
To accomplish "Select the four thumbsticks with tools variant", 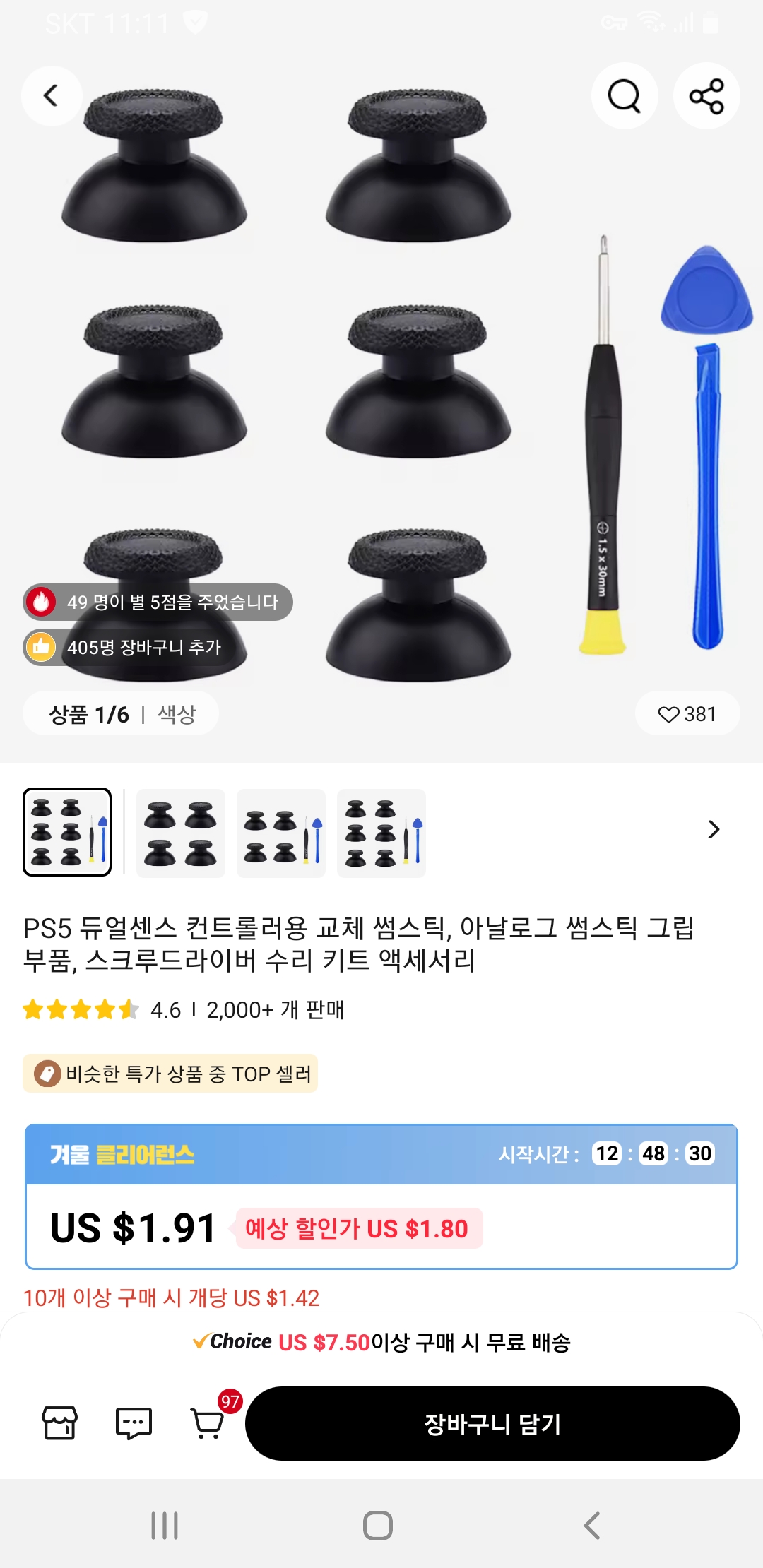I will click(x=281, y=833).
